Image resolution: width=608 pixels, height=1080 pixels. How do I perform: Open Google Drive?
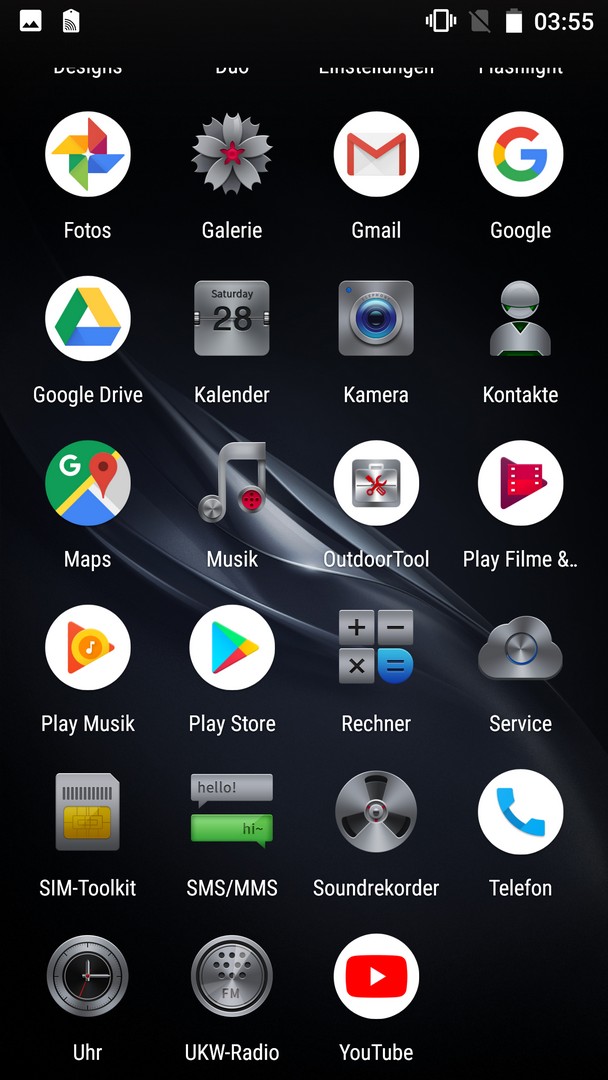(88, 319)
